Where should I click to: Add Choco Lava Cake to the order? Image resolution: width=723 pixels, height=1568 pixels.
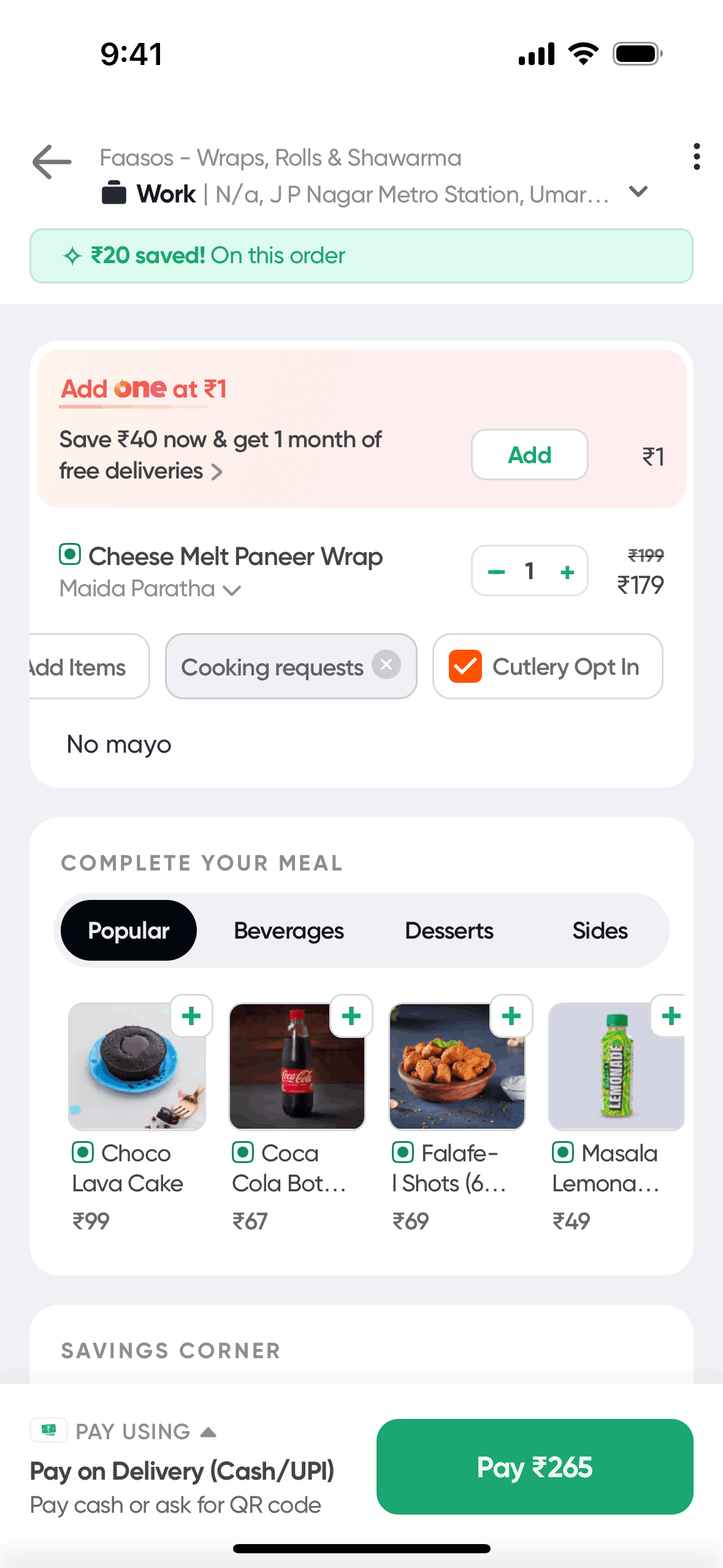point(191,1016)
